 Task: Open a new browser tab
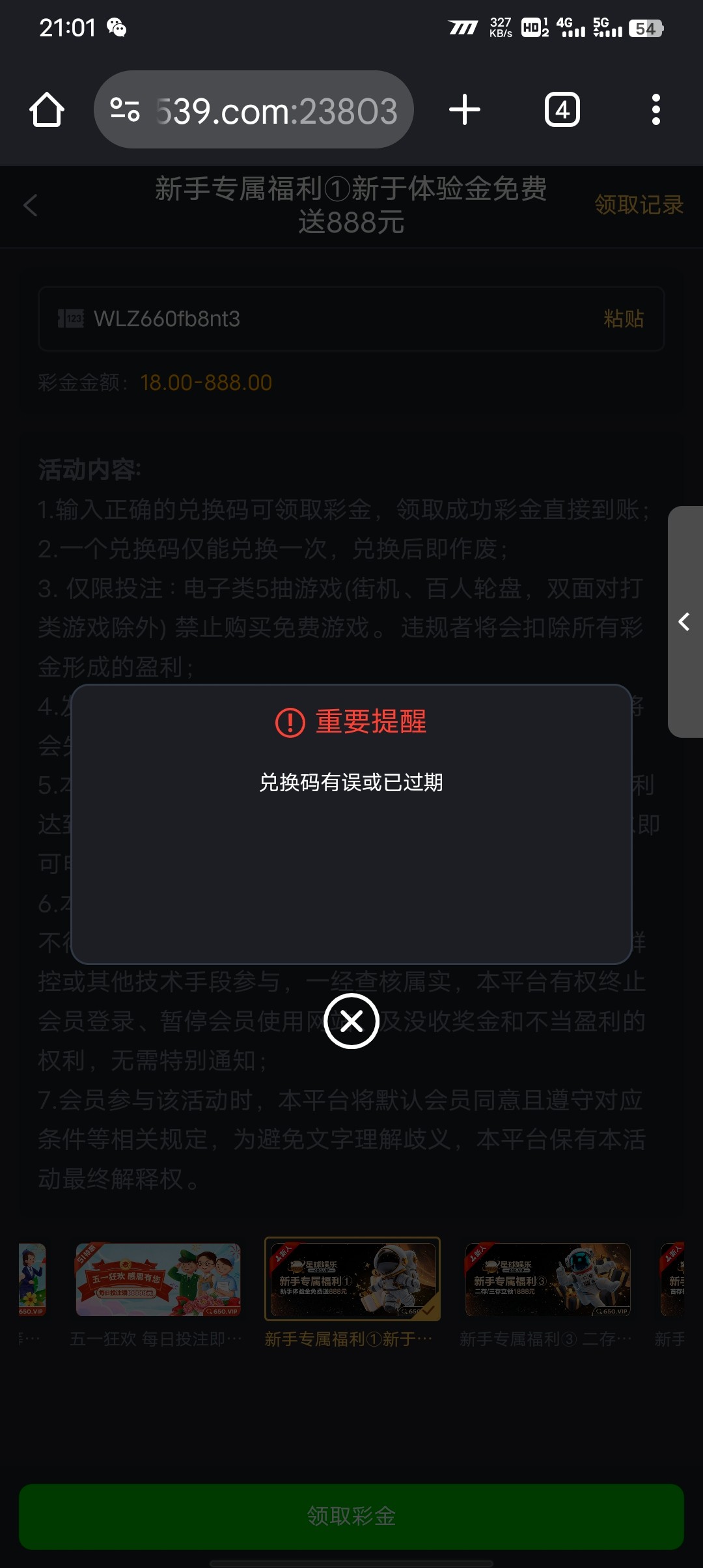[x=465, y=109]
